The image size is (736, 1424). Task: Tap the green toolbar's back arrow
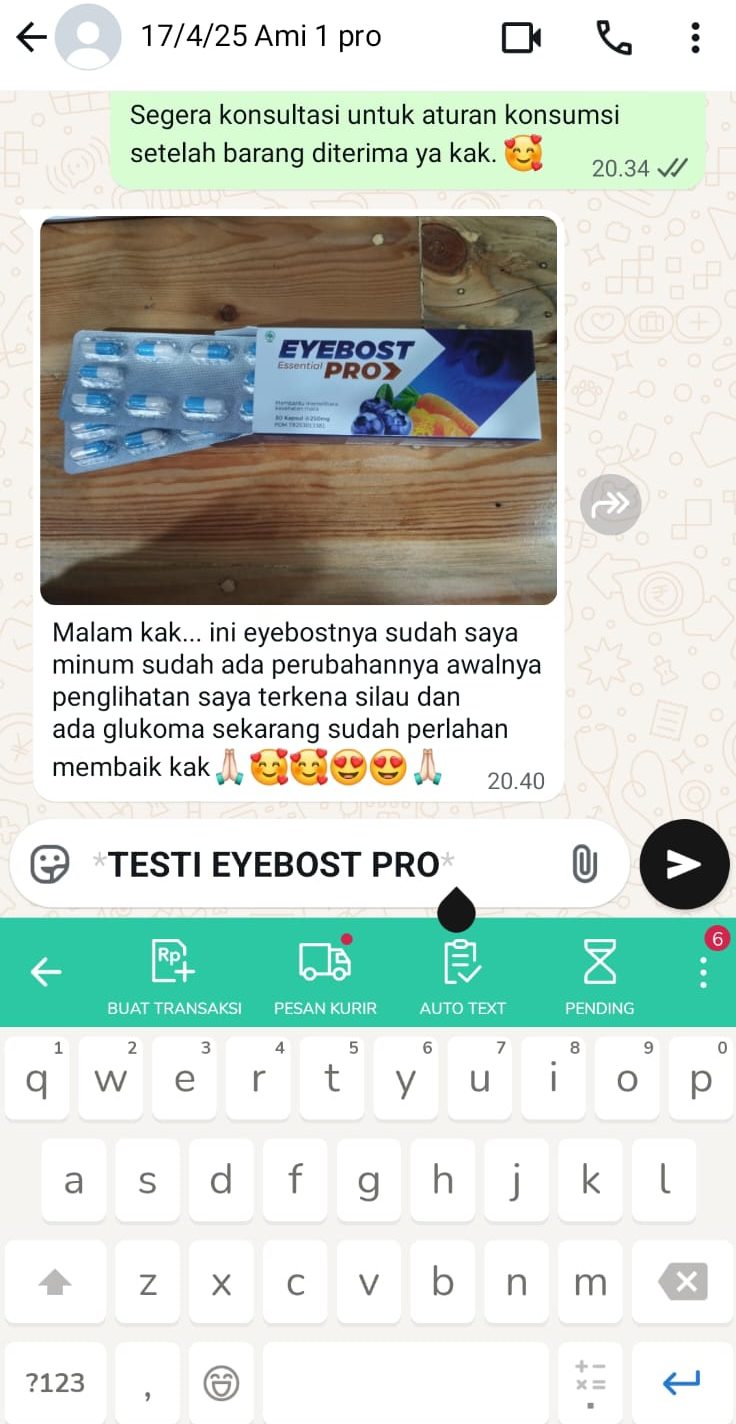pyautogui.click(x=46, y=971)
